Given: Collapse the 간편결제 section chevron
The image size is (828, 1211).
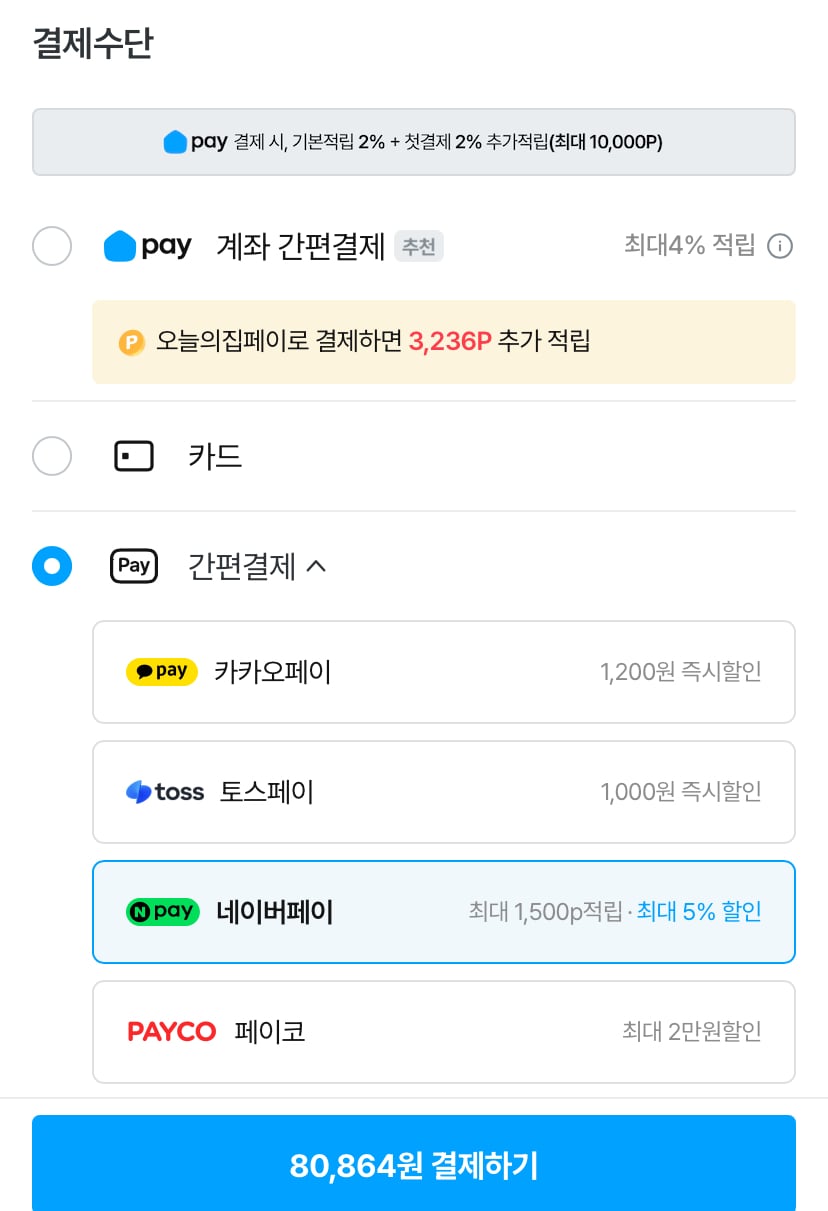Looking at the screenshot, I should (x=318, y=566).
